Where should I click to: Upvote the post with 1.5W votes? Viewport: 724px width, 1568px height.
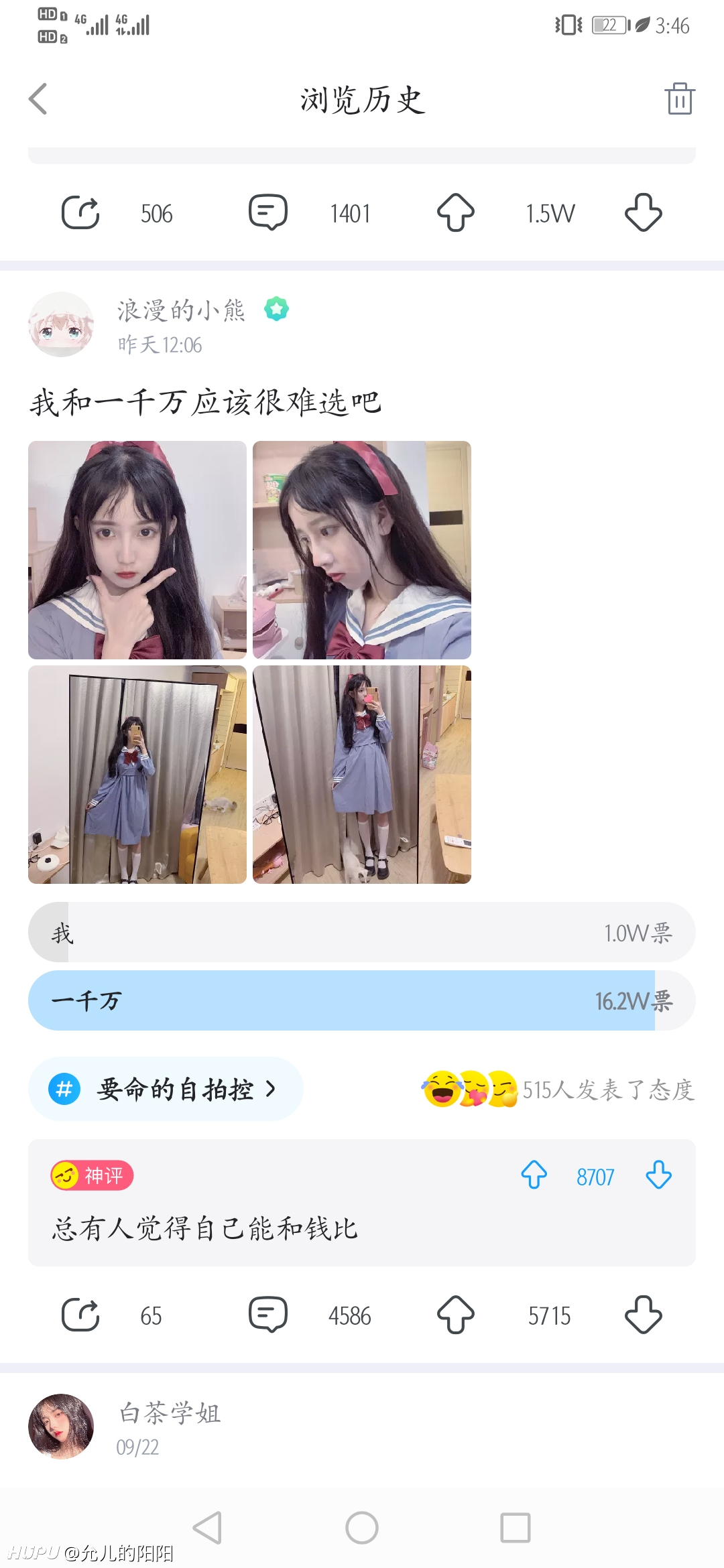pos(456,213)
